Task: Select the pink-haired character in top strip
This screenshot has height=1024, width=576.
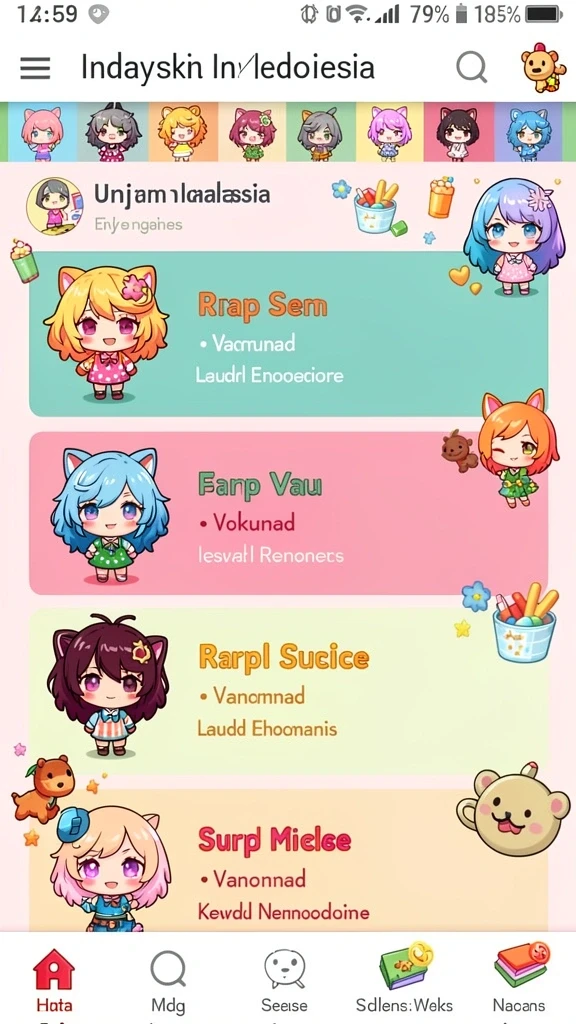Action: (x=42, y=131)
